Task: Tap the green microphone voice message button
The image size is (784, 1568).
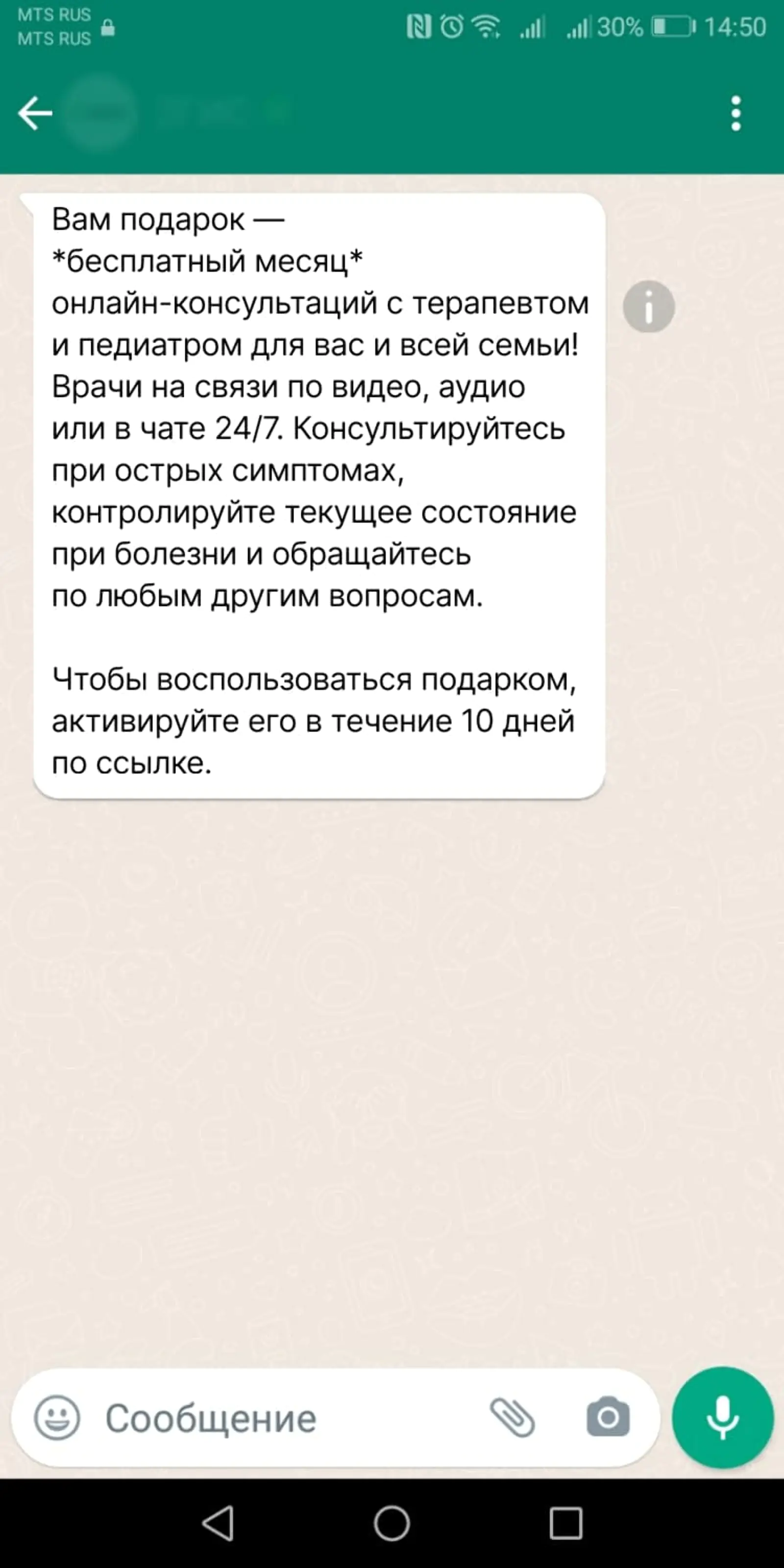Action: click(722, 1418)
